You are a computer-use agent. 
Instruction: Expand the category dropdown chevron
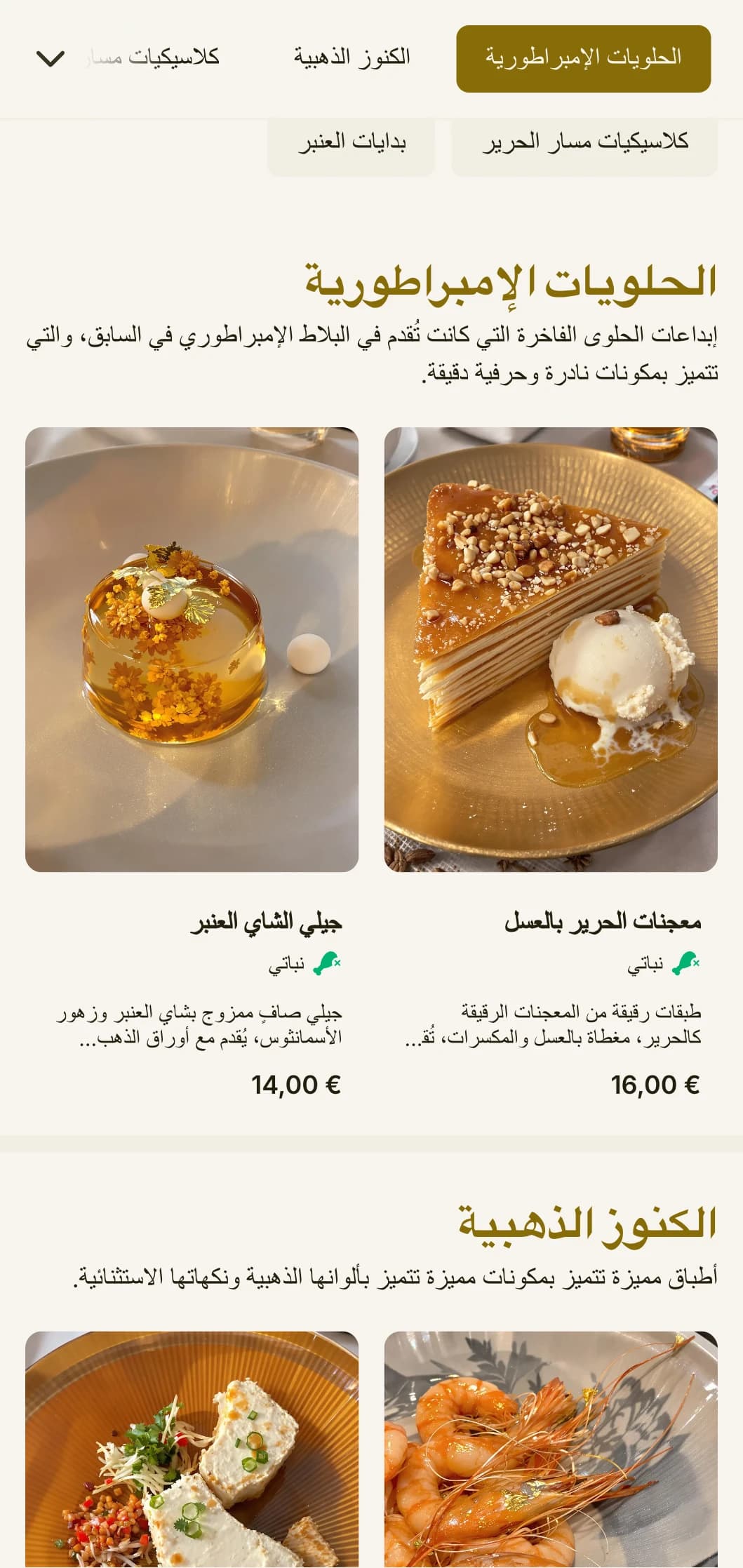click(51, 58)
